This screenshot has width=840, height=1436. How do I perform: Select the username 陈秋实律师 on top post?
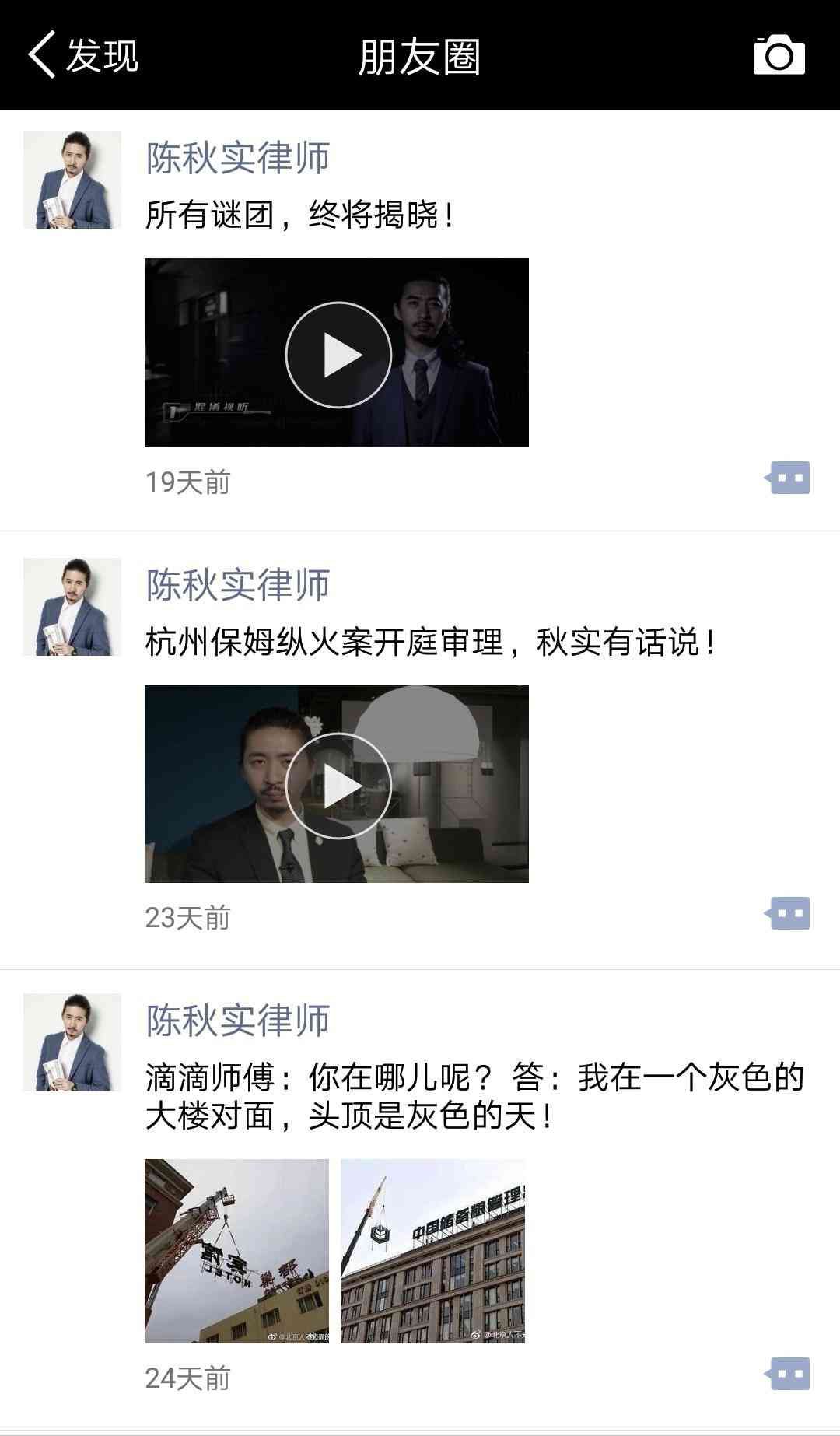point(237,158)
